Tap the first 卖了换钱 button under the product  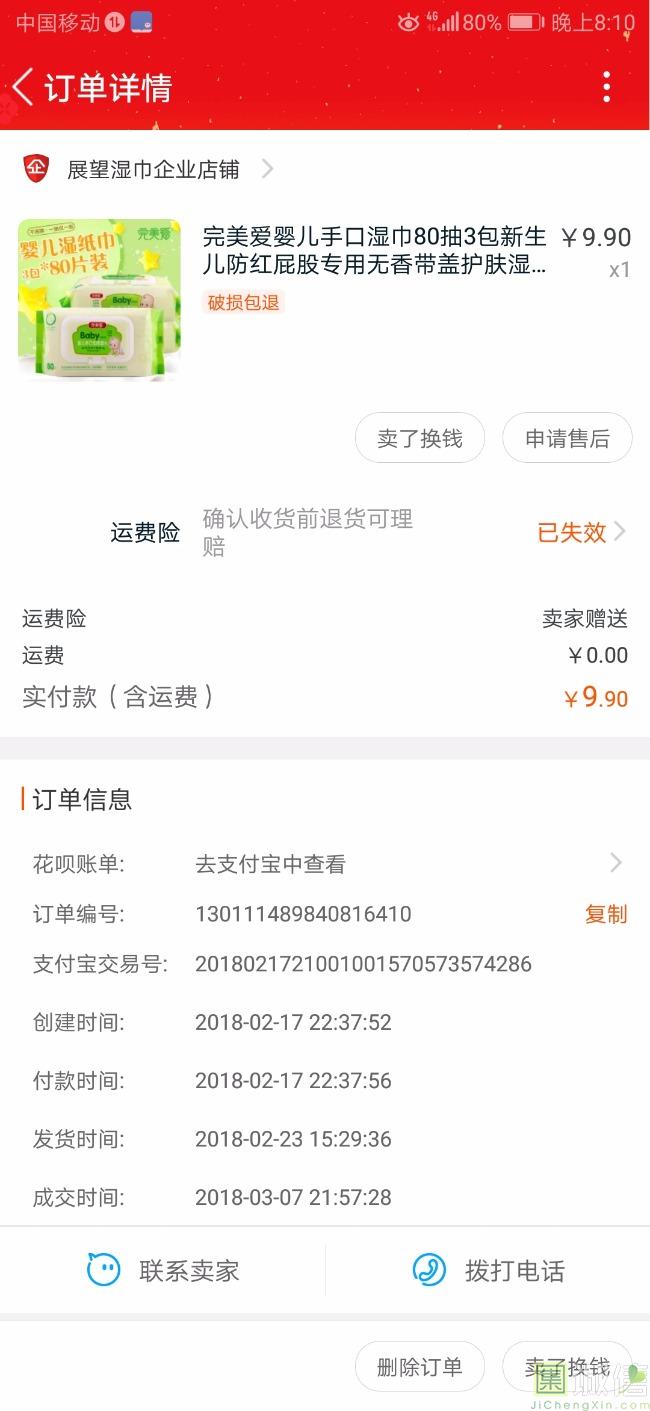(x=420, y=438)
